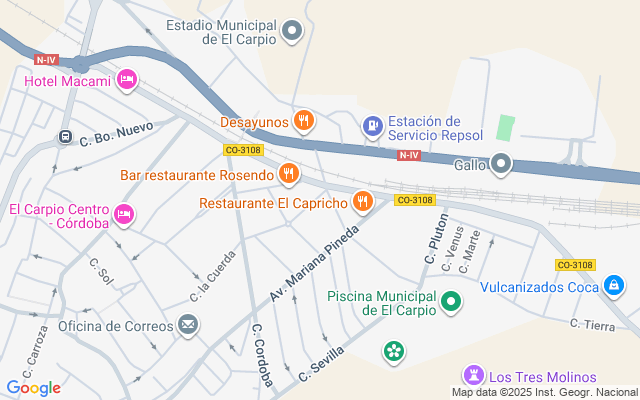Viewport: 640px width, 400px height.
Task: Open the El Carpio Centro - Cordoba hotel marker
Action: pyautogui.click(x=126, y=214)
